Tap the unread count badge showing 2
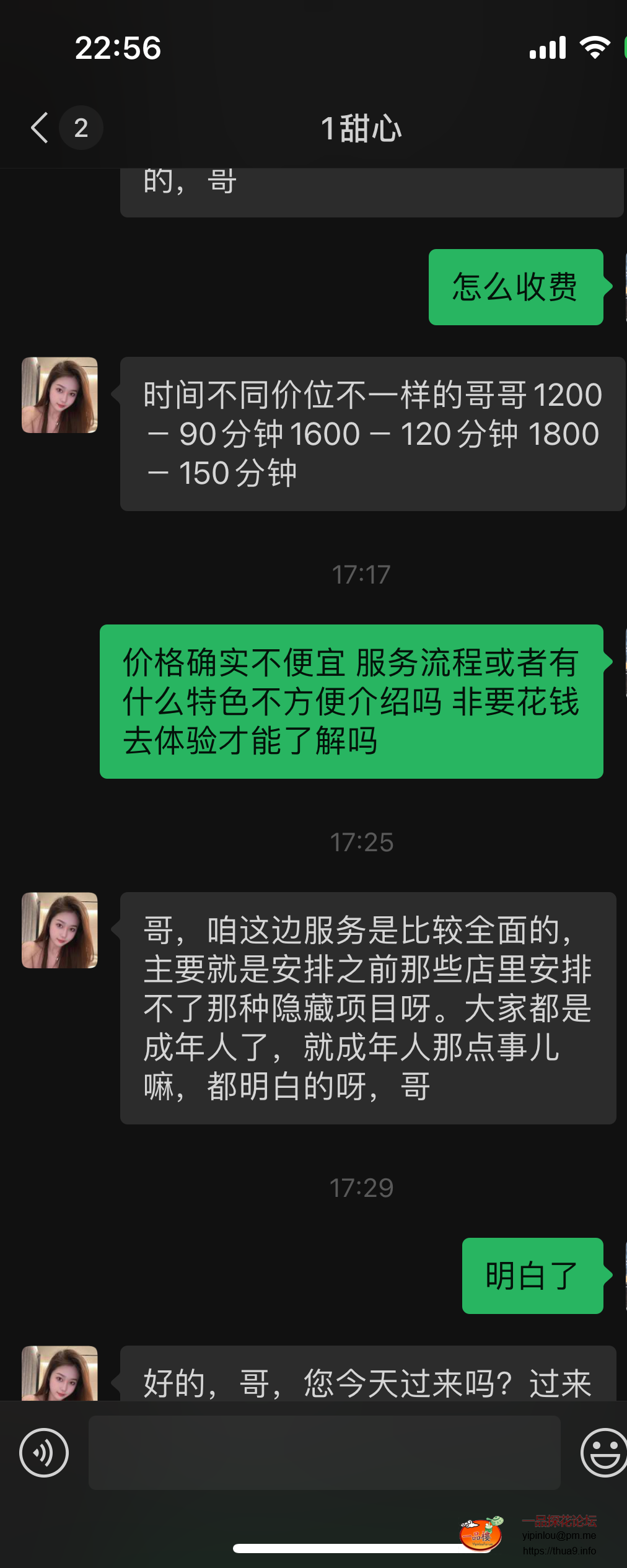The width and height of the screenshot is (627, 1568). coord(81,127)
